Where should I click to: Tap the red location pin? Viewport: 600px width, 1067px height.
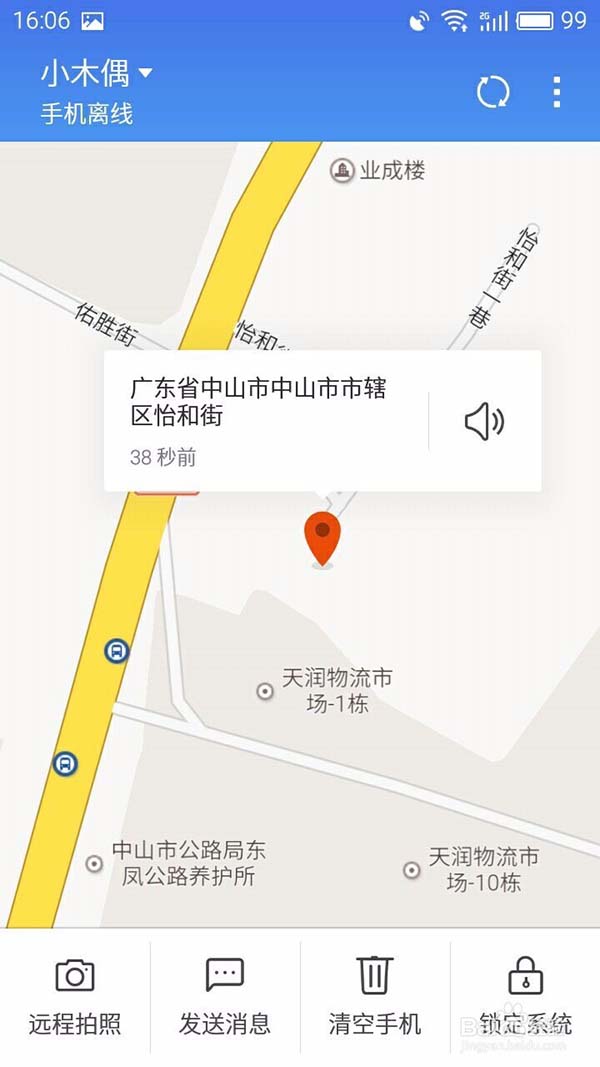(322, 540)
